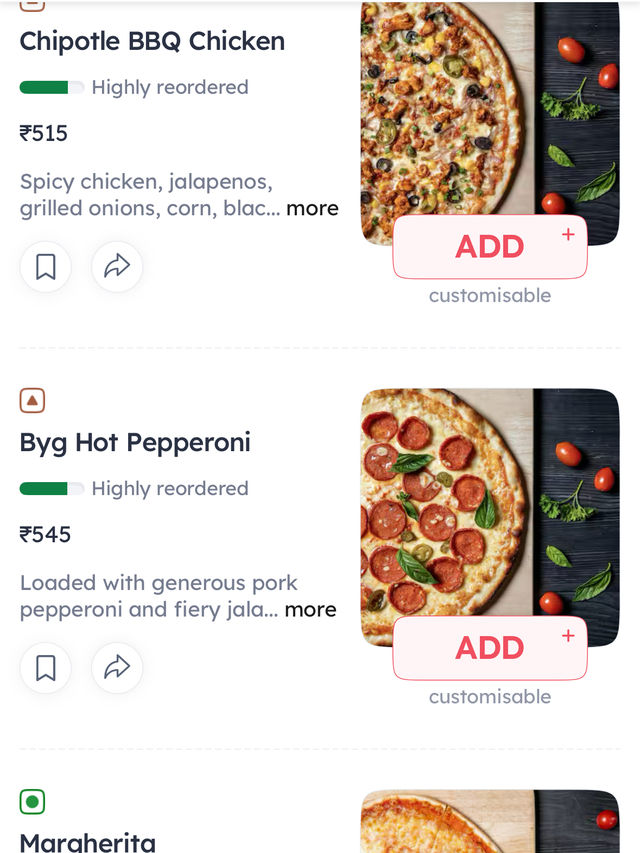Open the Margherita pizza photo
Screen dimensions: 640x853
490,822
